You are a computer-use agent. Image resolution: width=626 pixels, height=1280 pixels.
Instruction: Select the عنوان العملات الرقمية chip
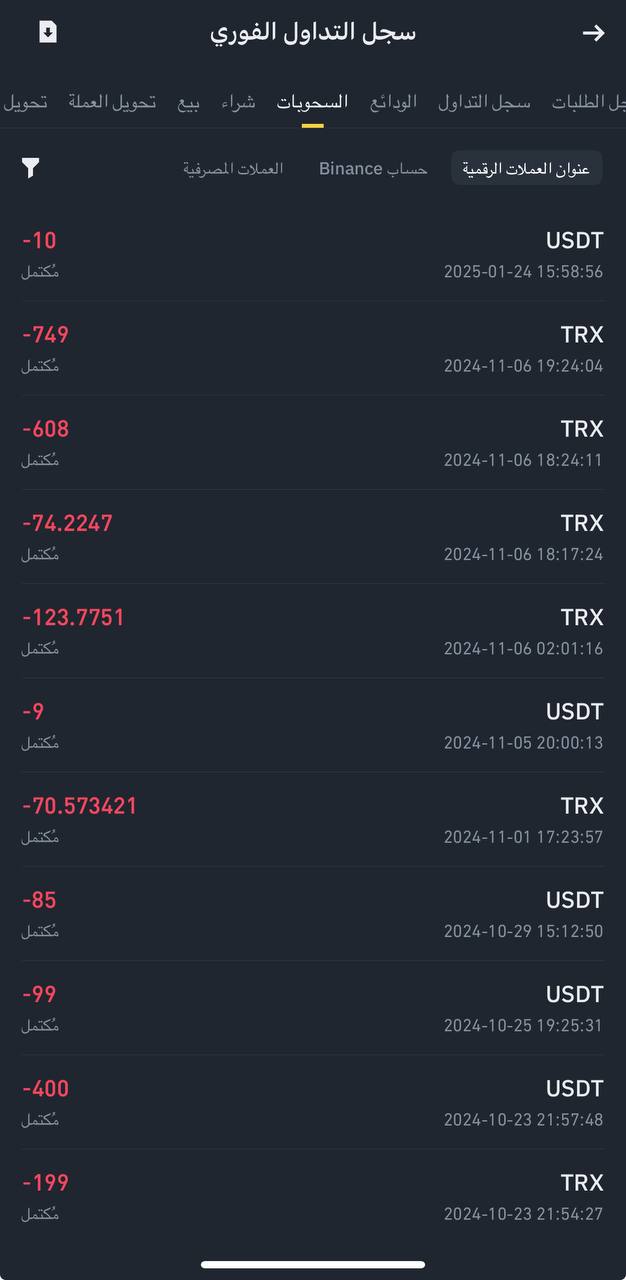pos(526,168)
